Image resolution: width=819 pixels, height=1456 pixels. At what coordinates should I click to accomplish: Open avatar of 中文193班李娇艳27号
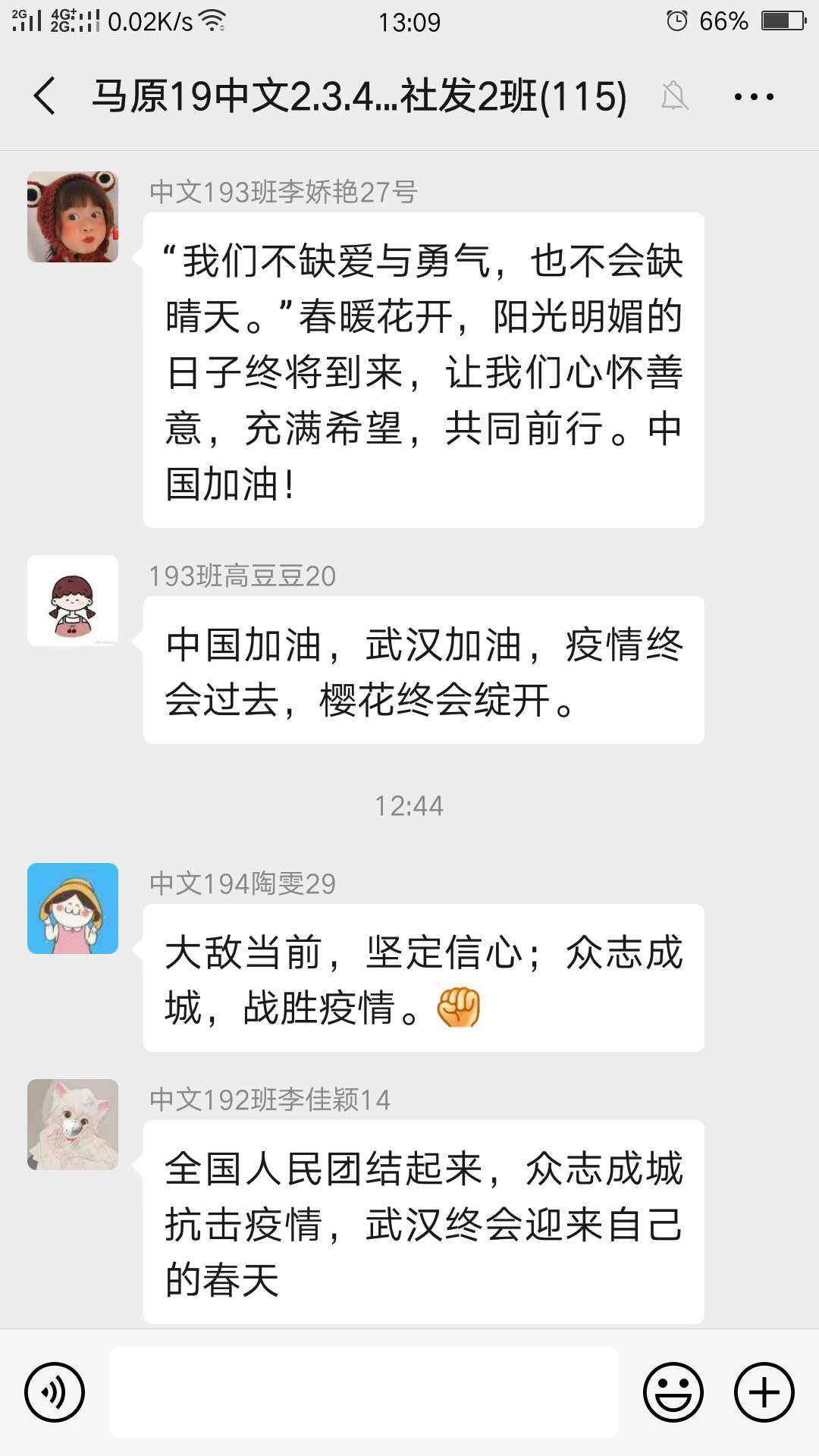click(x=73, y=217)
